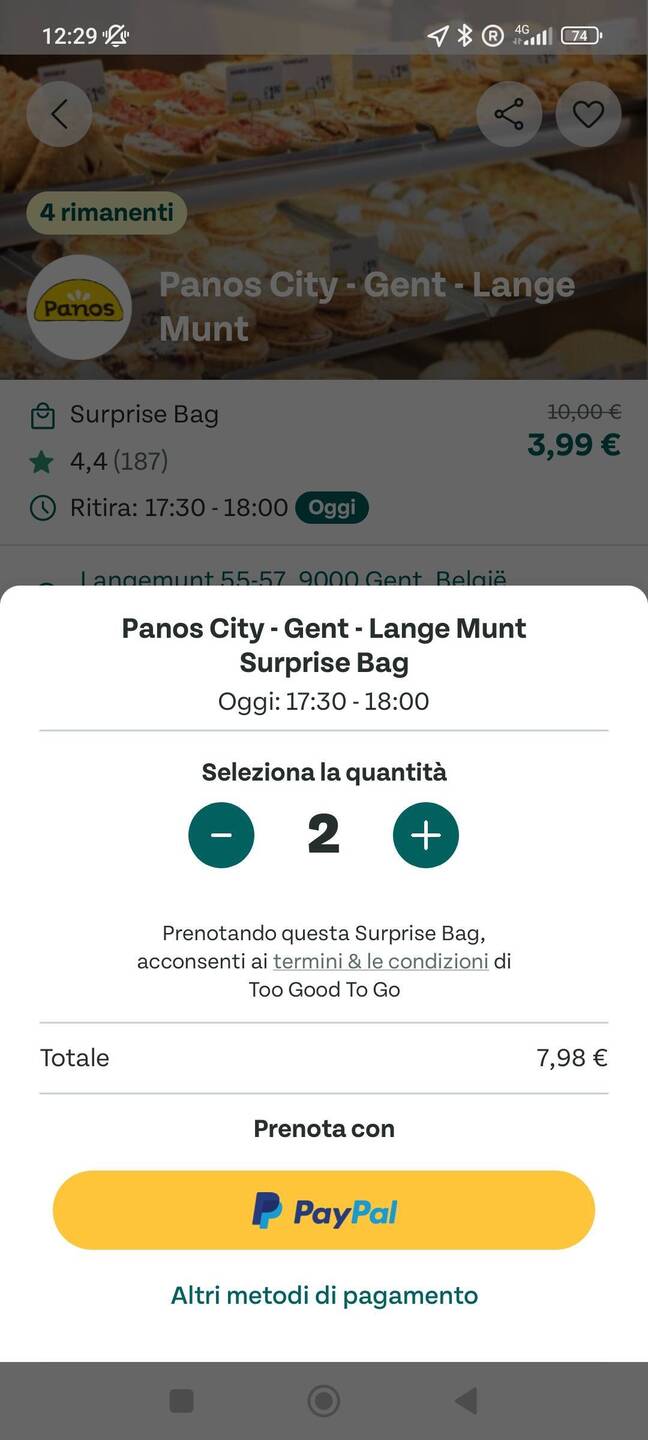Pay with the PayPal button
Image resolution: width=648 pixels, height=1440 pixels.
pyautogui.click(x=324, y=1210)
